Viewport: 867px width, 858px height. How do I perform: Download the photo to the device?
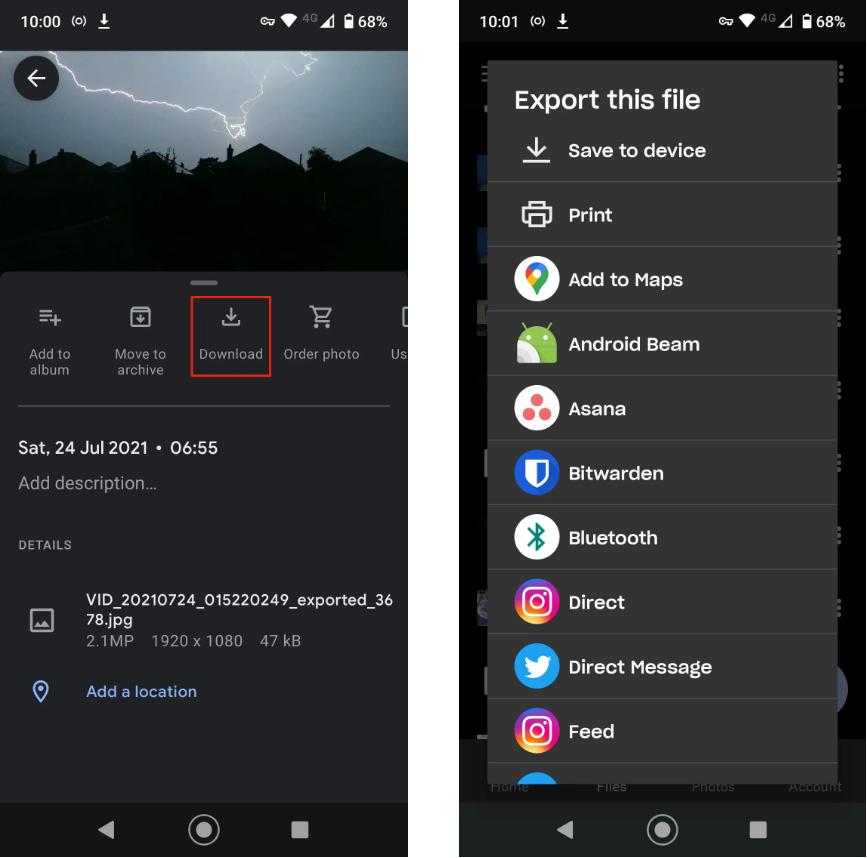click(x=231, y=336)
